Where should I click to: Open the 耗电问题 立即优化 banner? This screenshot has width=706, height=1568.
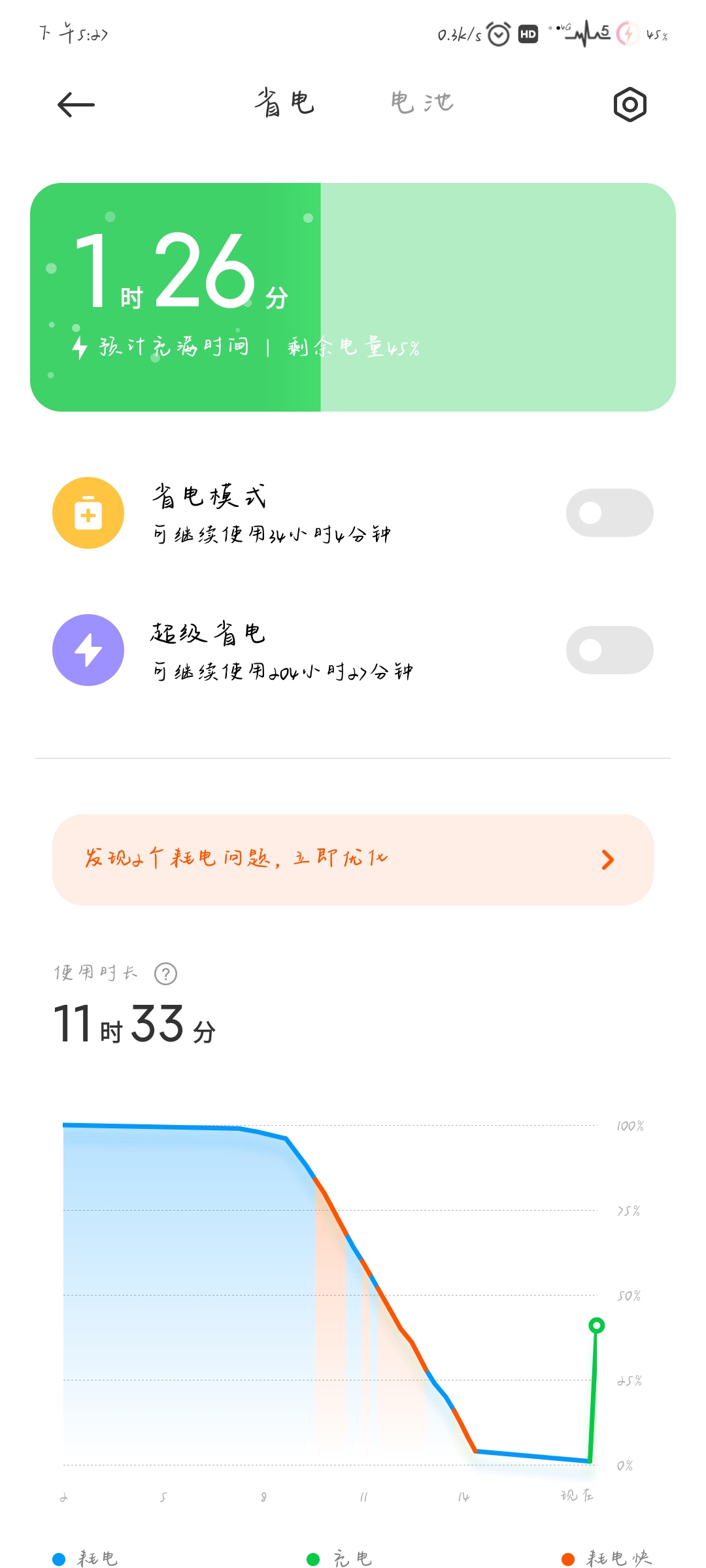pos(353,859)
